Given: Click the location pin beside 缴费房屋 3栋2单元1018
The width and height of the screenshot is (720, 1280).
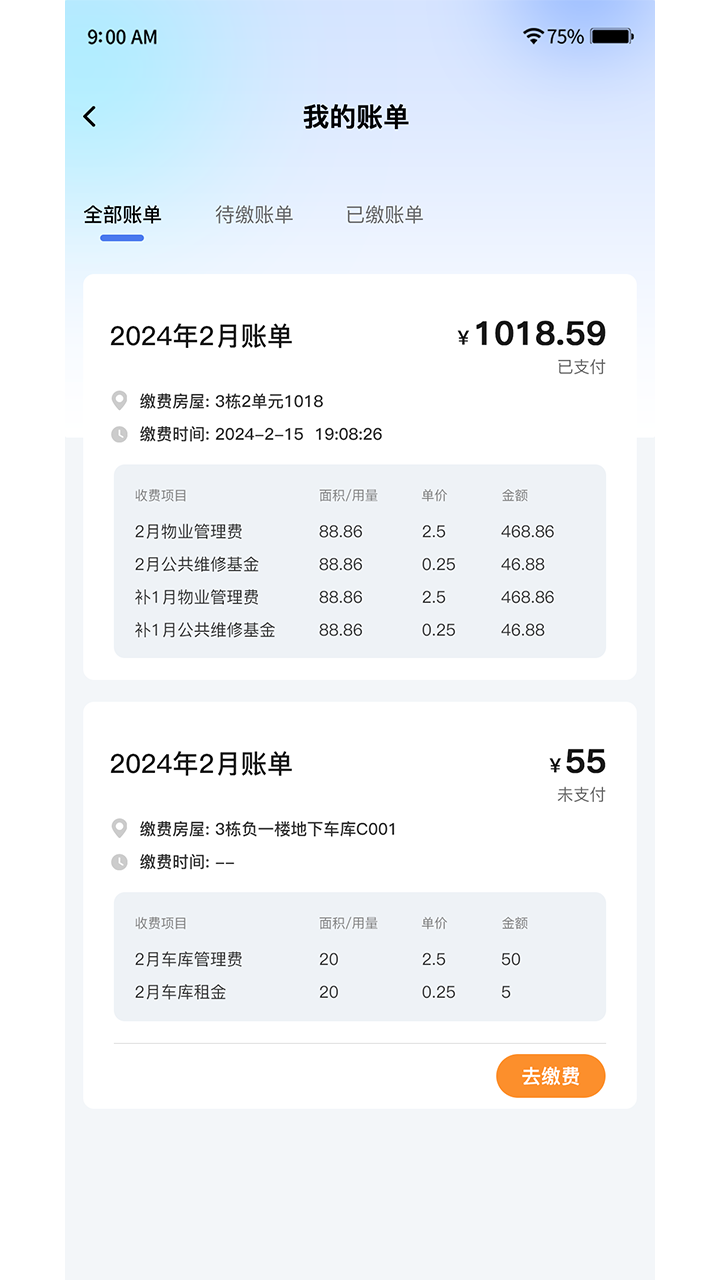Looking at the screenshot, I should (x=118, y=401).
